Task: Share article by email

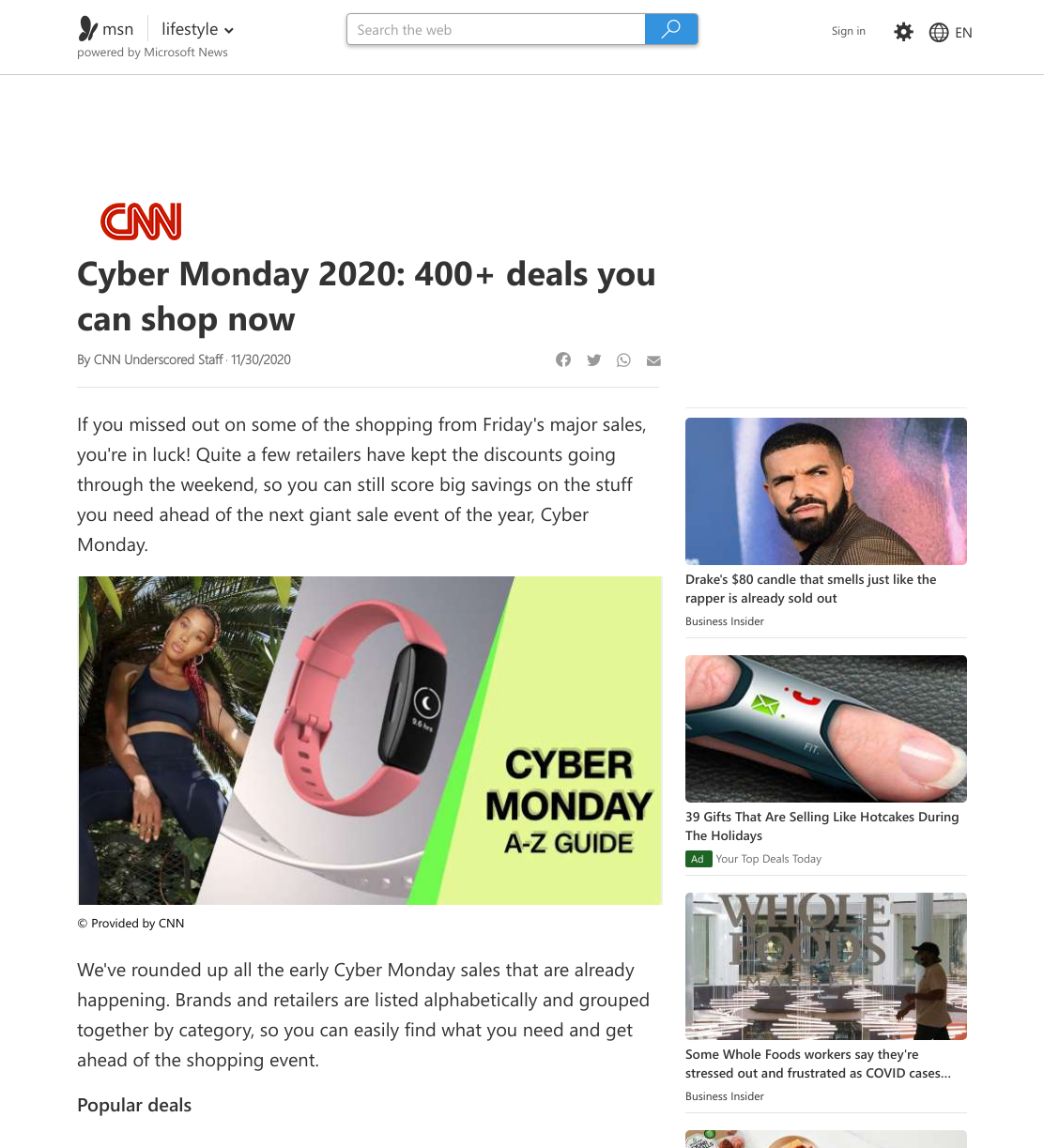Action: click(653, 360)
